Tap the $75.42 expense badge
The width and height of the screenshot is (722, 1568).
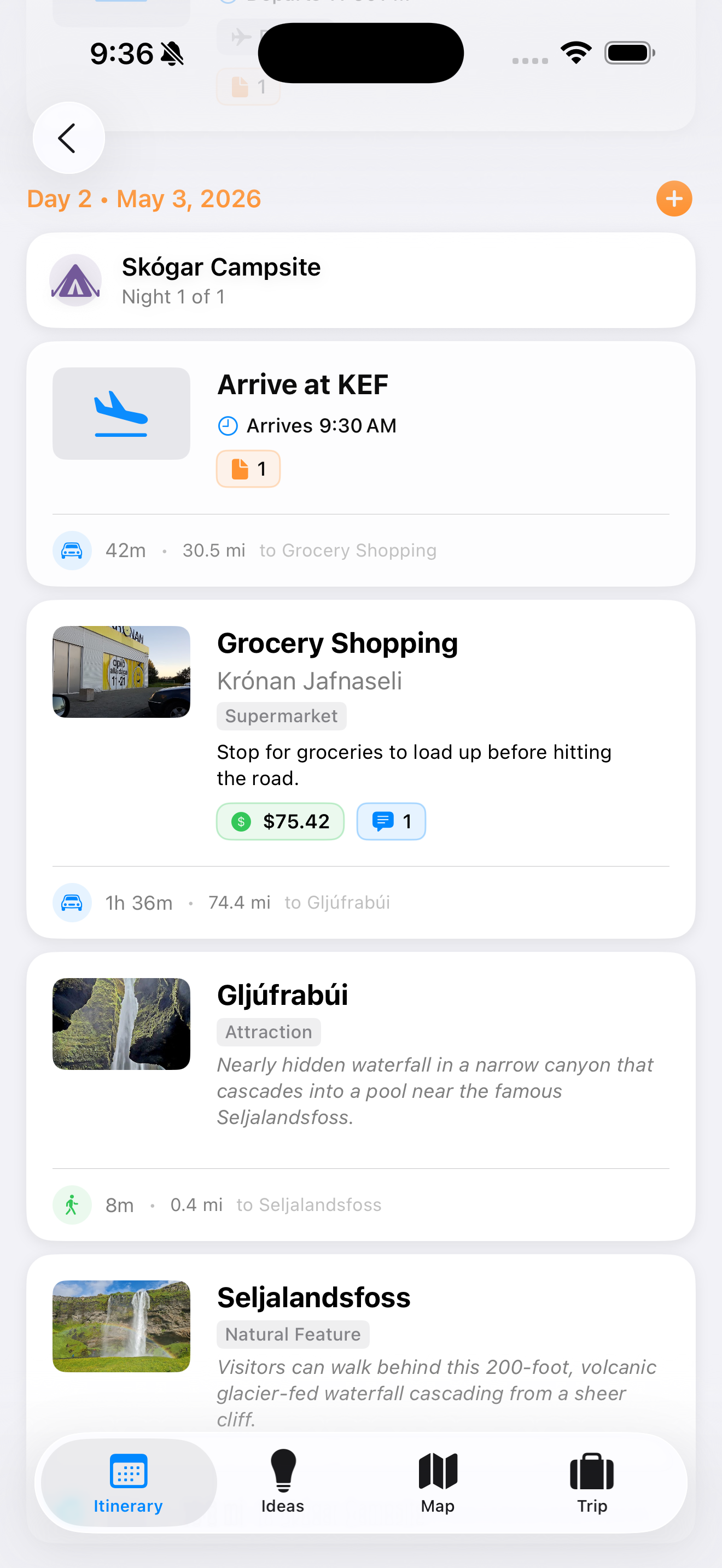(x=280, y=821)
